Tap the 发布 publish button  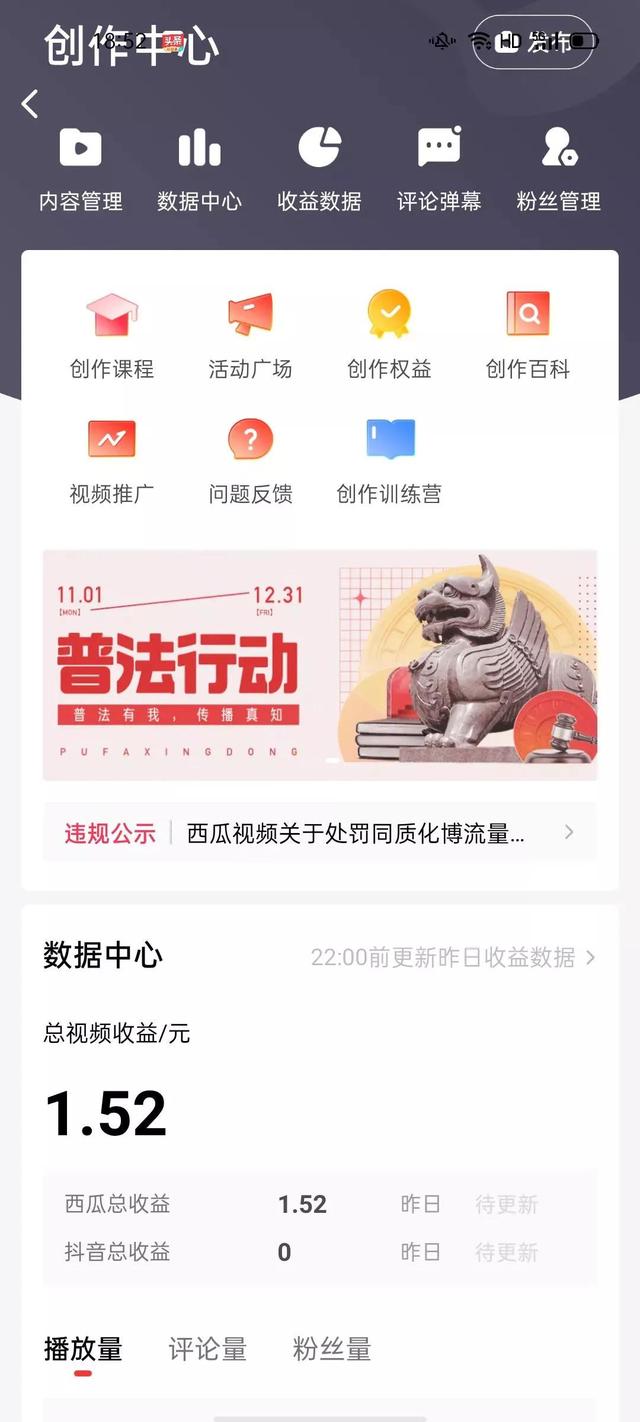(533, 42)
